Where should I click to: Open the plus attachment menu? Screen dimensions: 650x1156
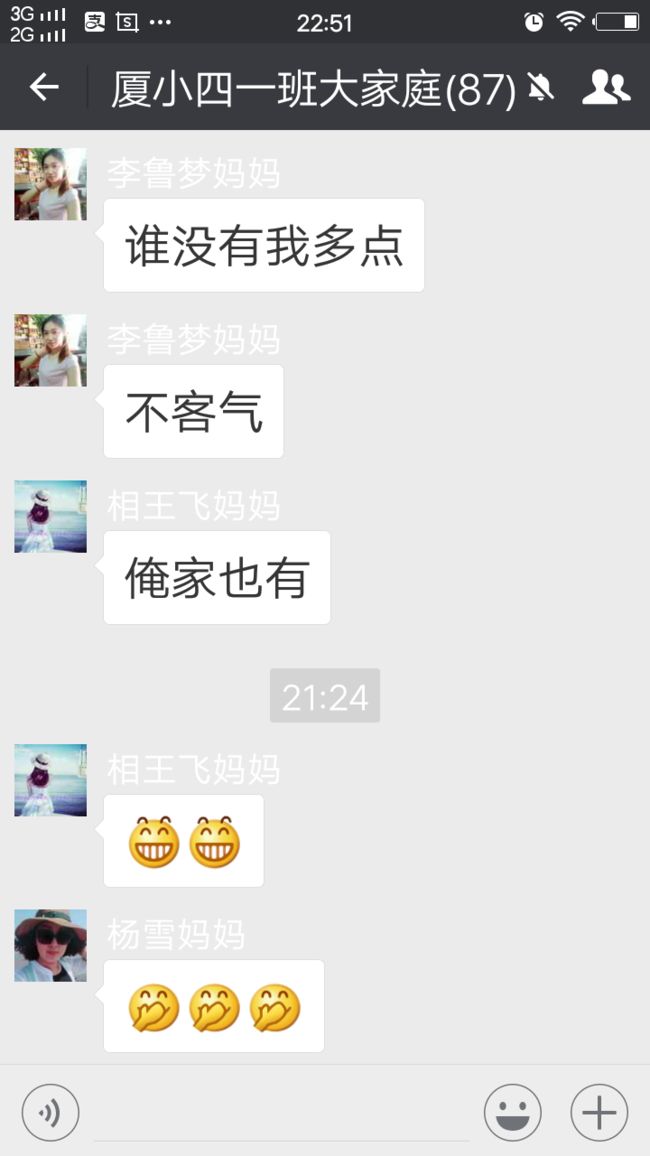(x=599, y=1113)
